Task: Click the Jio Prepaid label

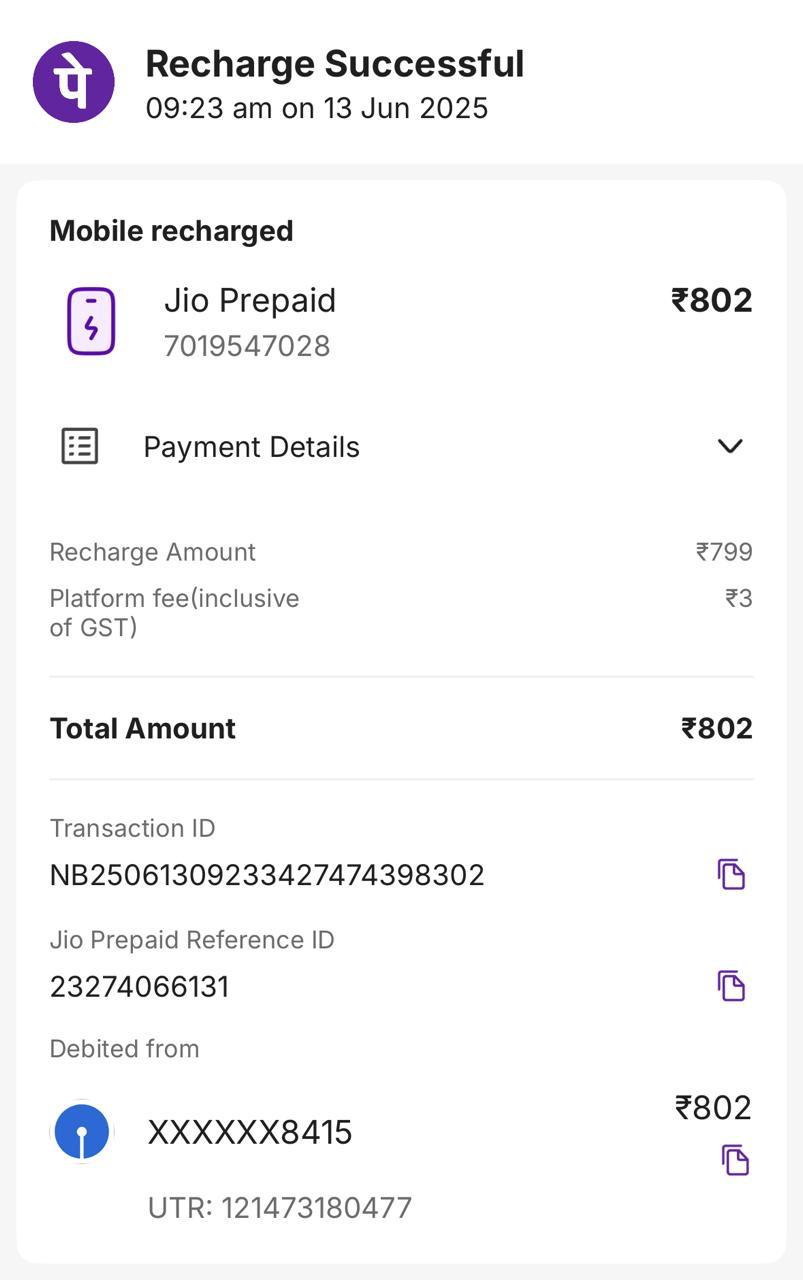Action: (251, 299)
